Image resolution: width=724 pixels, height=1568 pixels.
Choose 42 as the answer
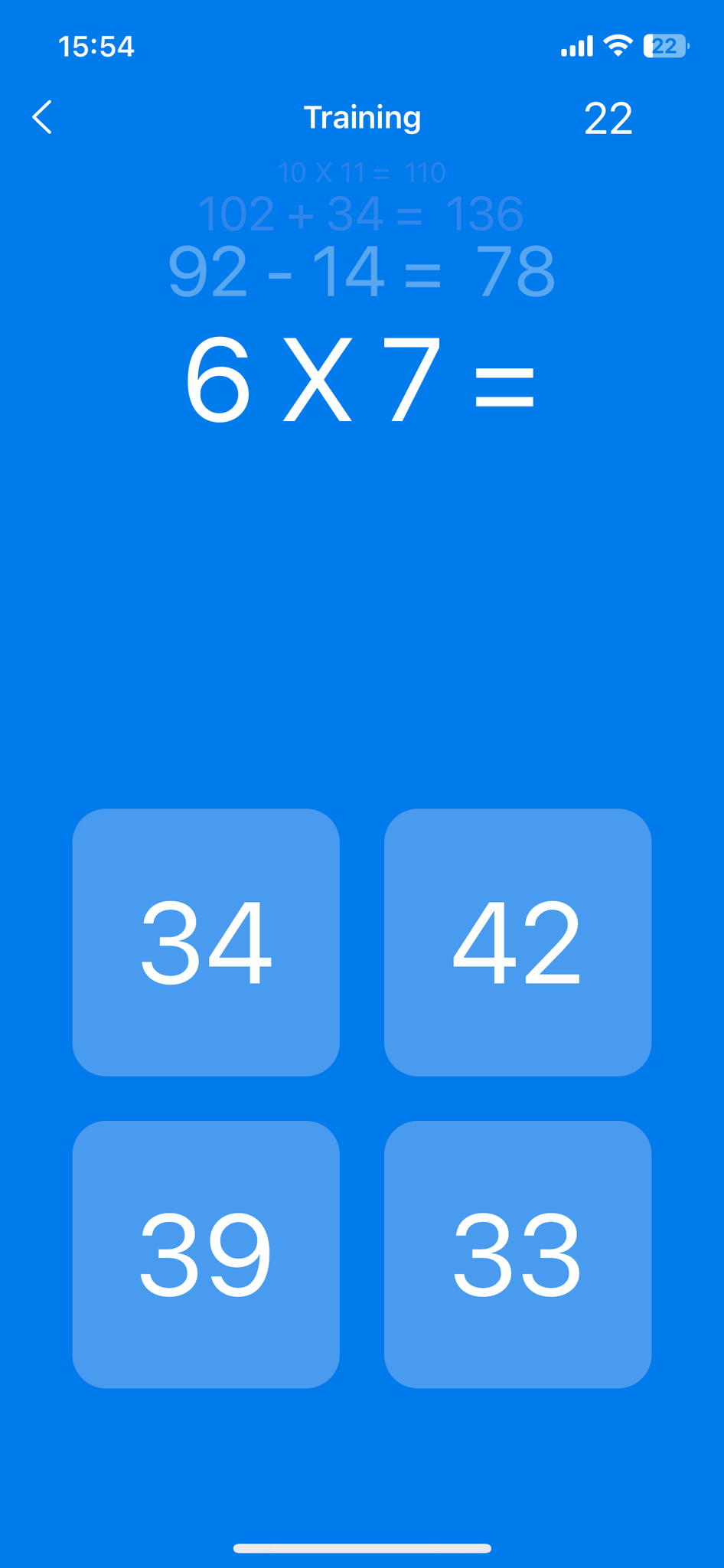point(517,942)
